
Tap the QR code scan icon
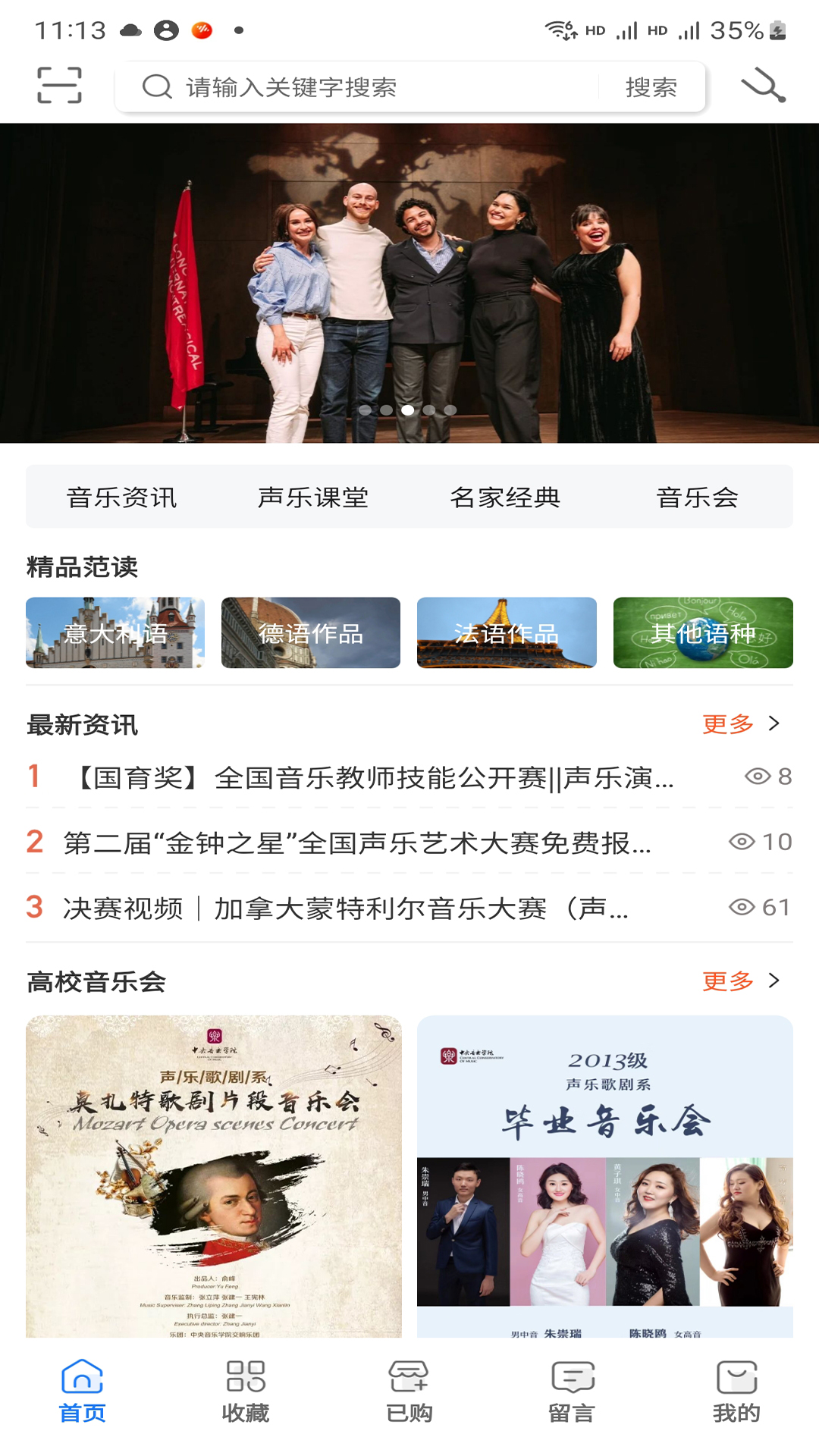59,86
